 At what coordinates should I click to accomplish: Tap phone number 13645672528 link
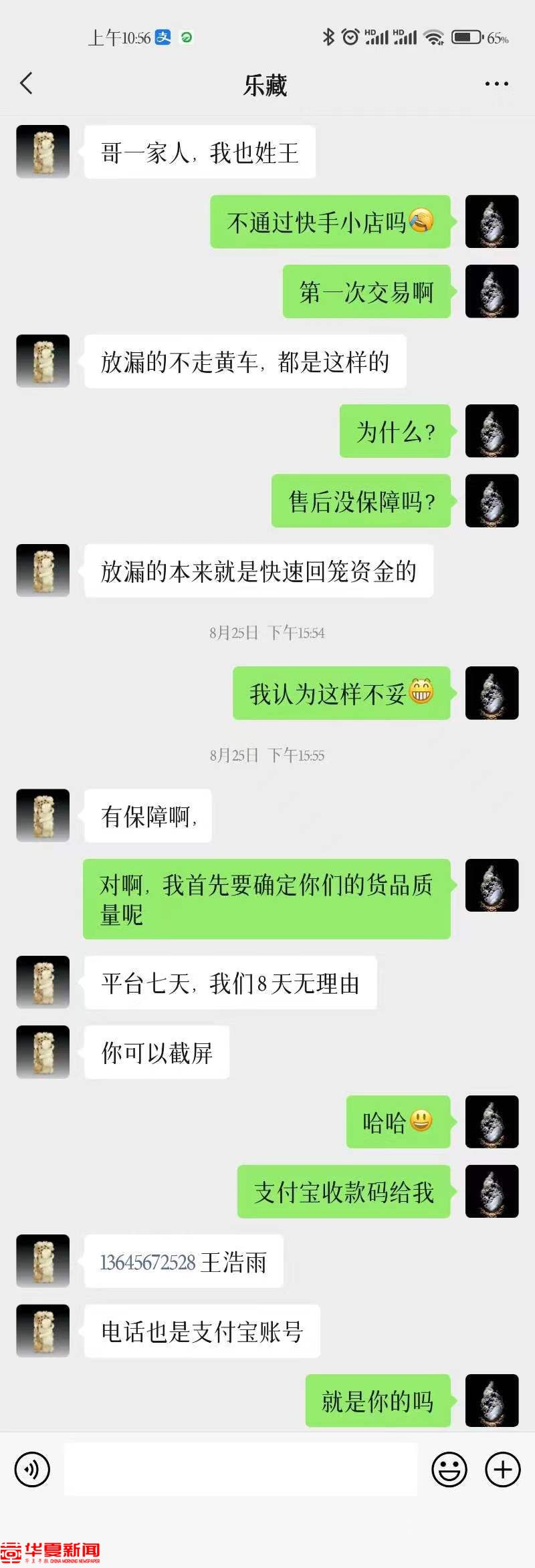tap(148, 1262)
